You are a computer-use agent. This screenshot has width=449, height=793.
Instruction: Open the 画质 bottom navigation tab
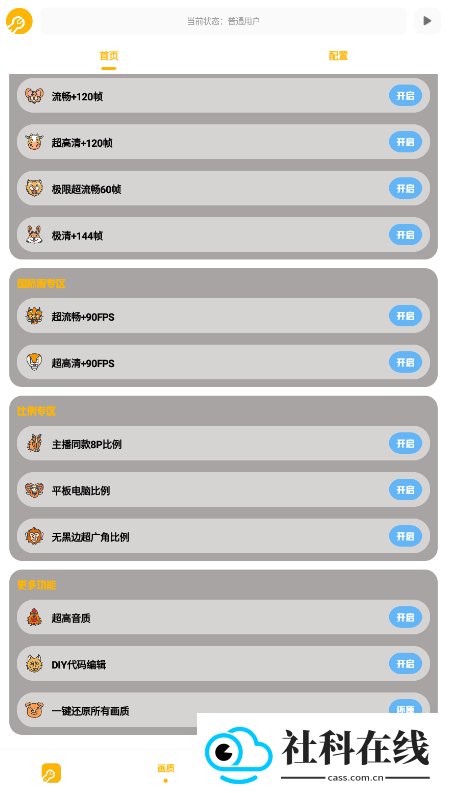166,772
